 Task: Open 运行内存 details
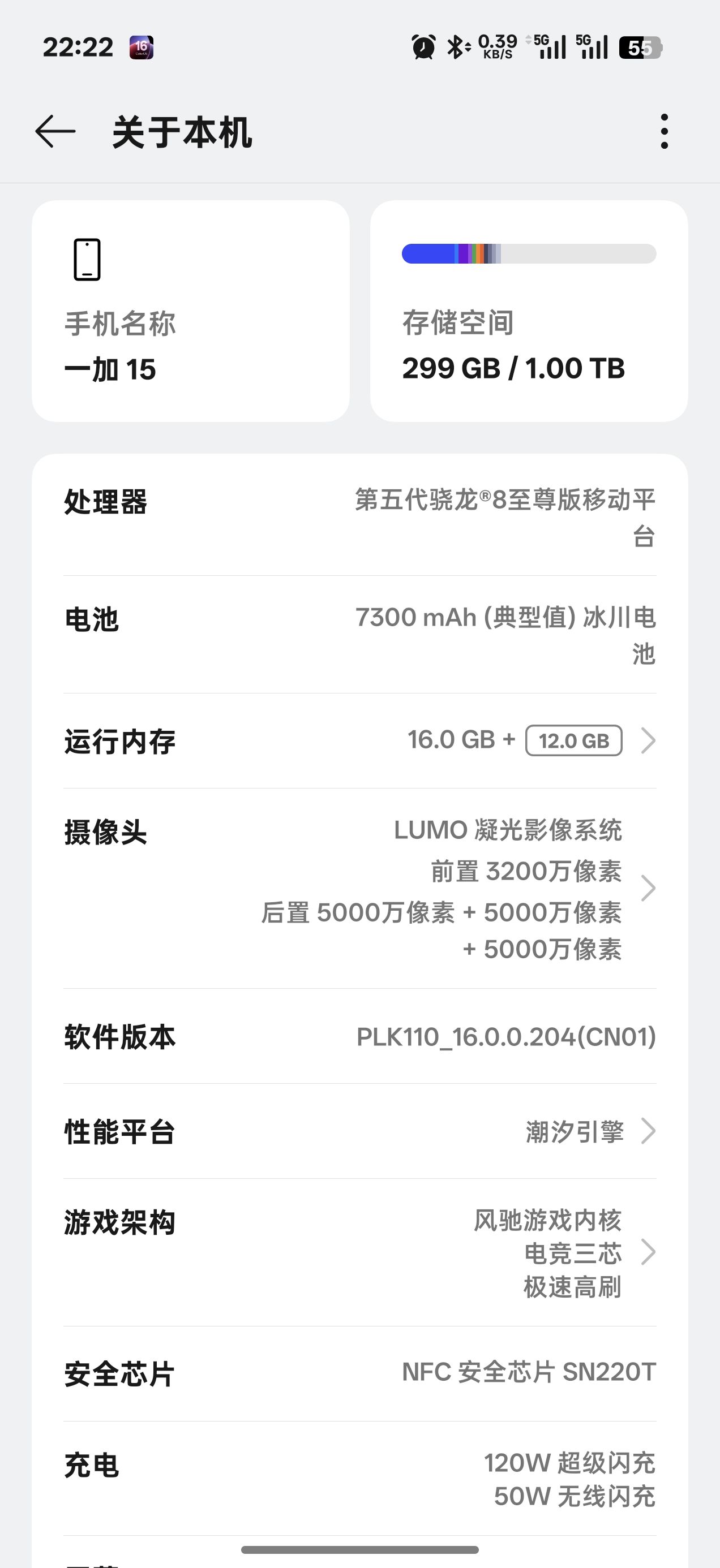tap(359, 741)
